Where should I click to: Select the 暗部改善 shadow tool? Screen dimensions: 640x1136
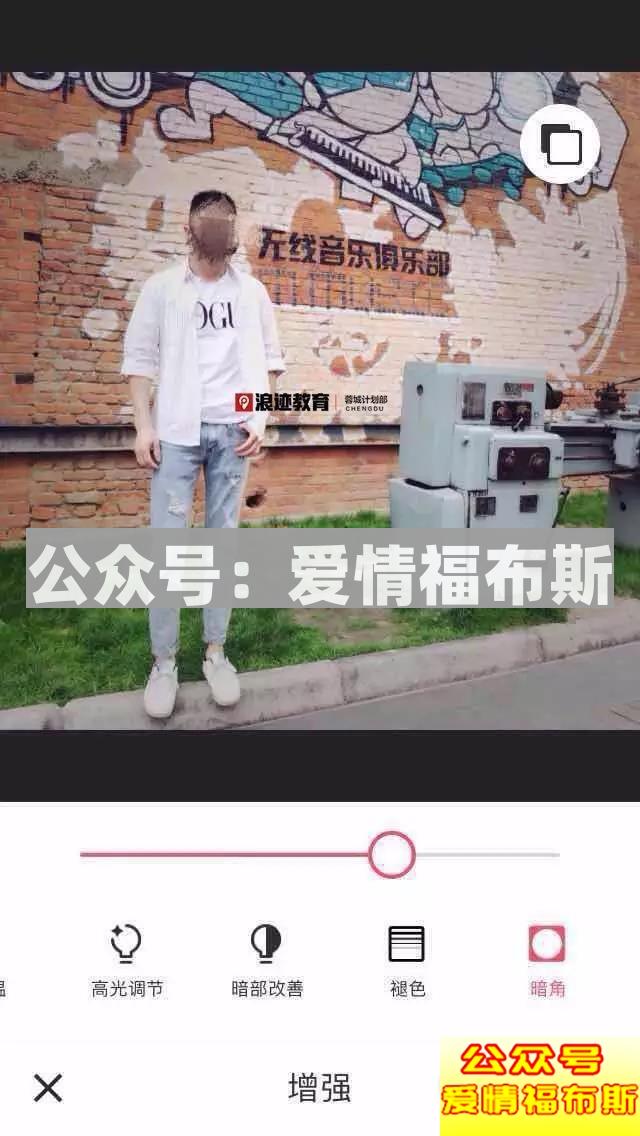pos(267,959)
